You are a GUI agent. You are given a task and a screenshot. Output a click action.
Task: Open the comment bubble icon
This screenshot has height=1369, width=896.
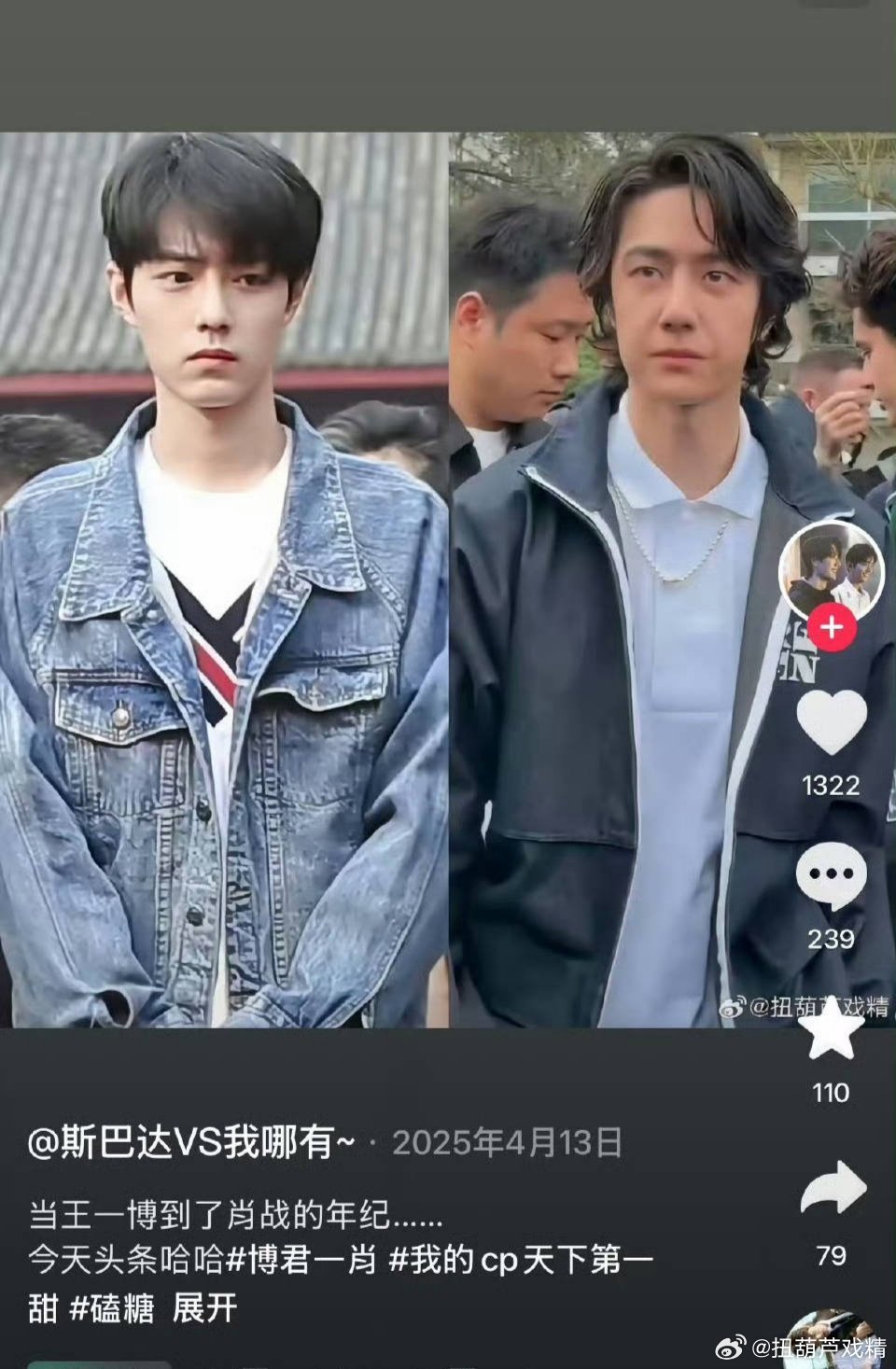[x=833, y=877]
